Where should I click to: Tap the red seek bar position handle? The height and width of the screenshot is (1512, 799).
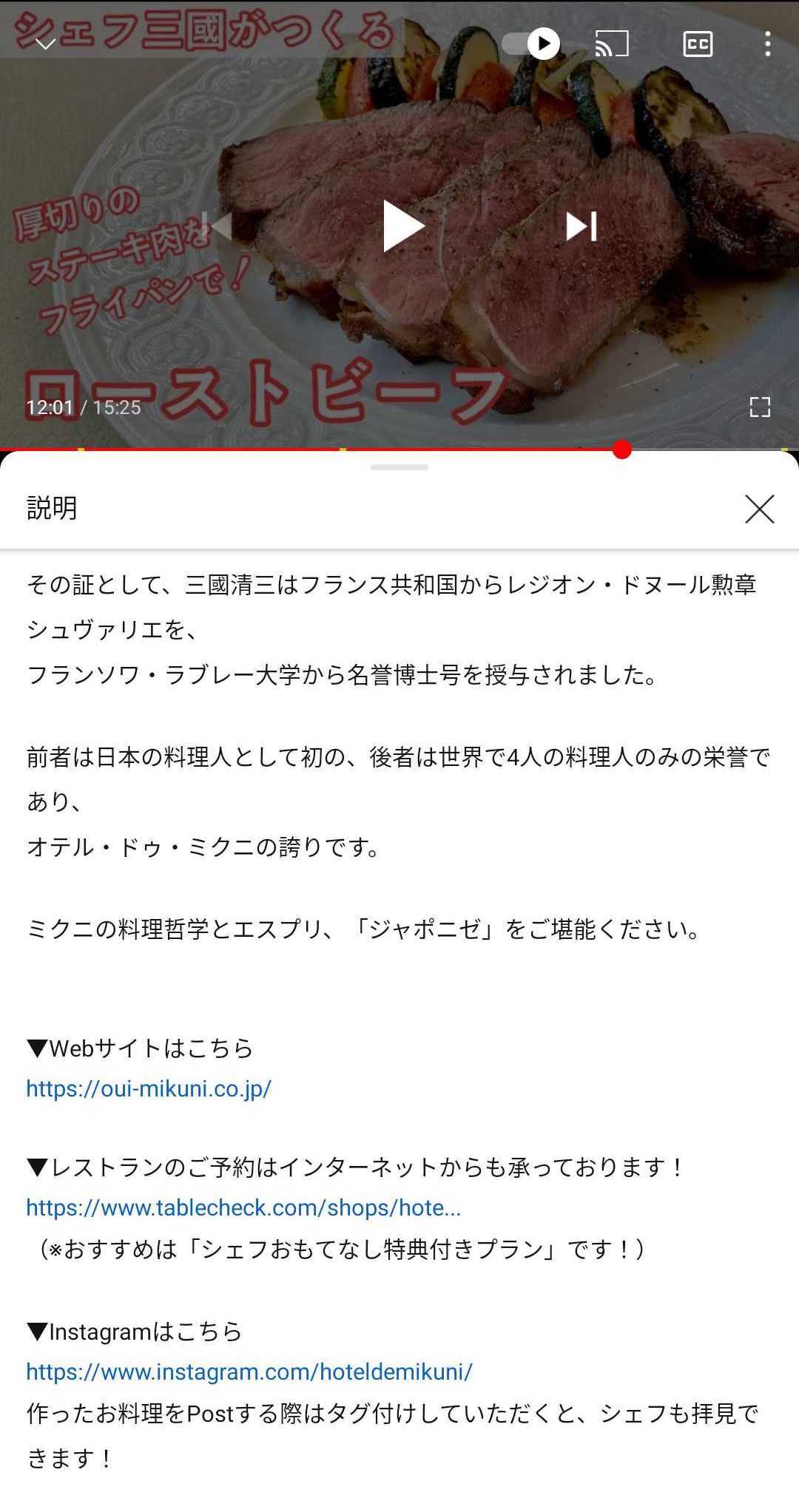click(x=622, y=450)
